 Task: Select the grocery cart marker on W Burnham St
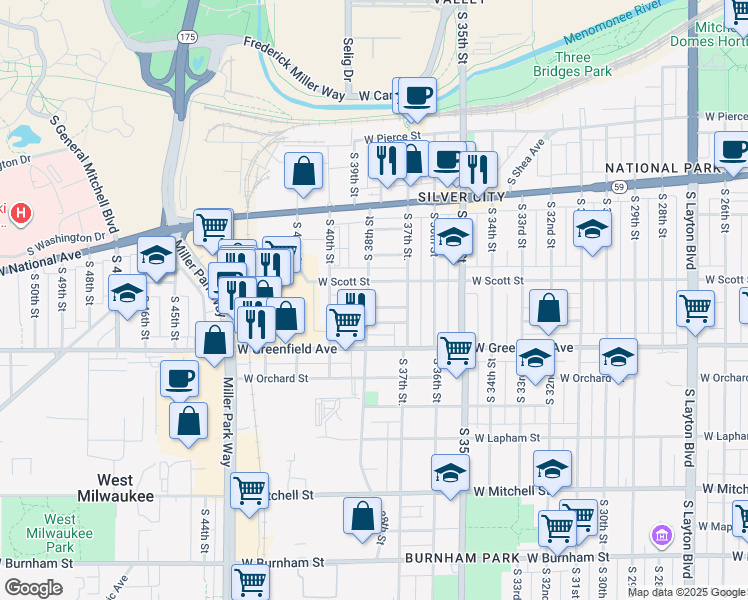pos(250,581)
